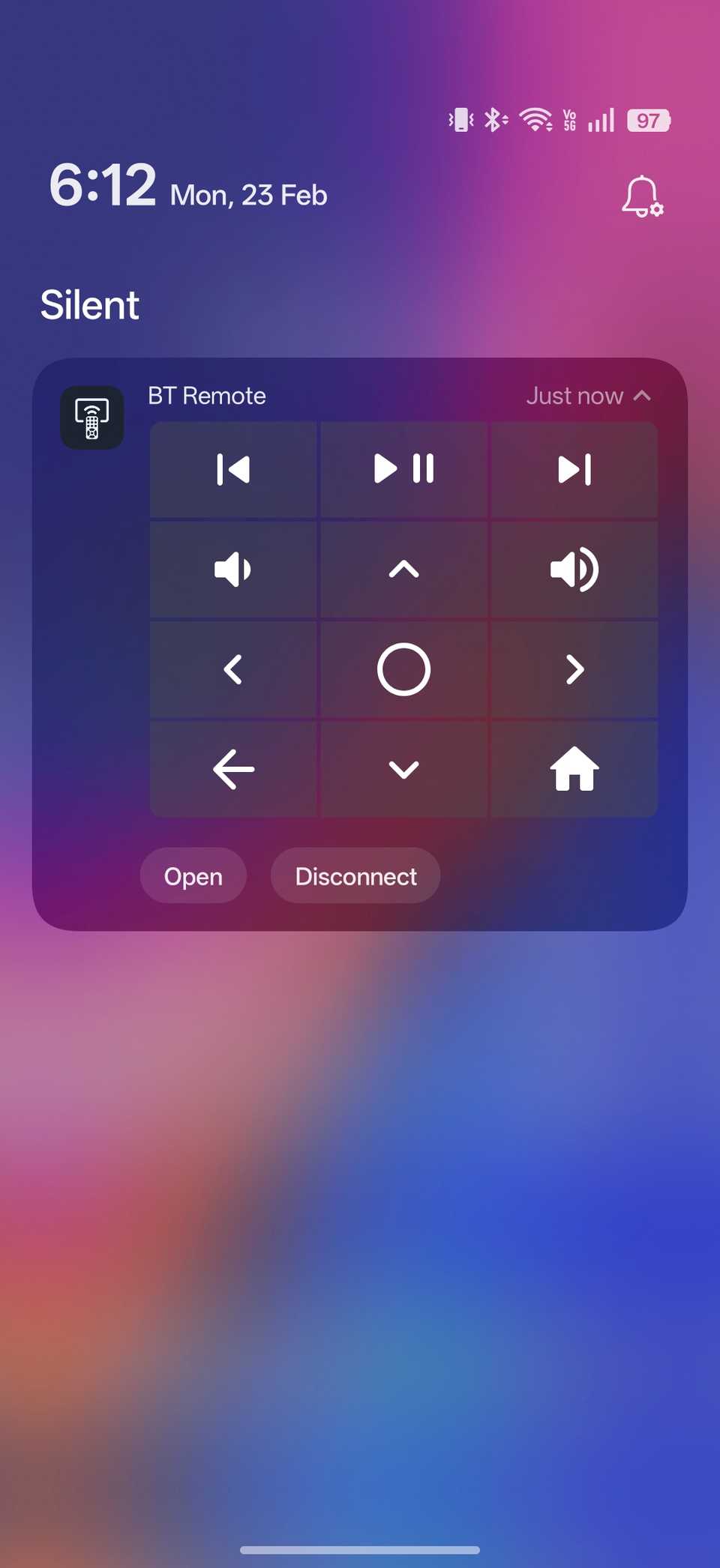Tap the battery indicator showing 97
Image resolution: width=720 pixels, height=1568 pixels.
click(648, 121)
